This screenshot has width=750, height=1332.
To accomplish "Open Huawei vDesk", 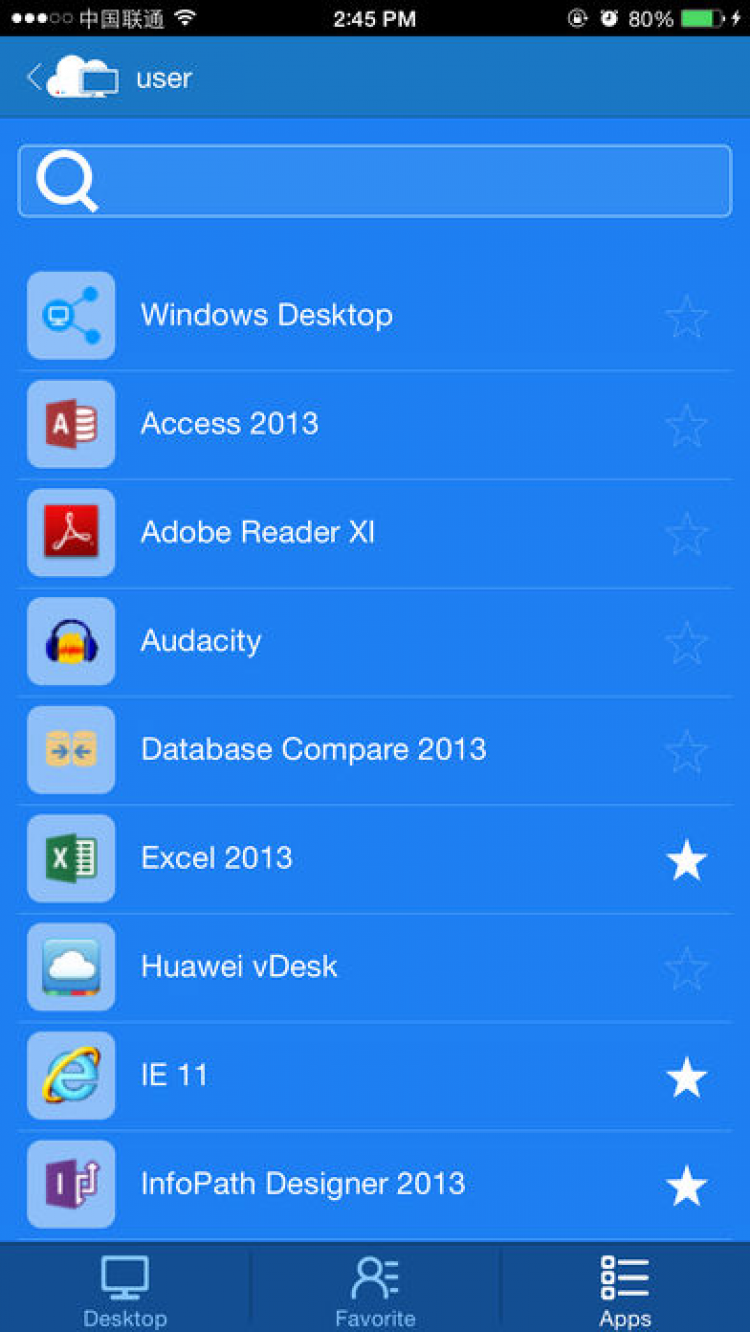I will (239, 967).
